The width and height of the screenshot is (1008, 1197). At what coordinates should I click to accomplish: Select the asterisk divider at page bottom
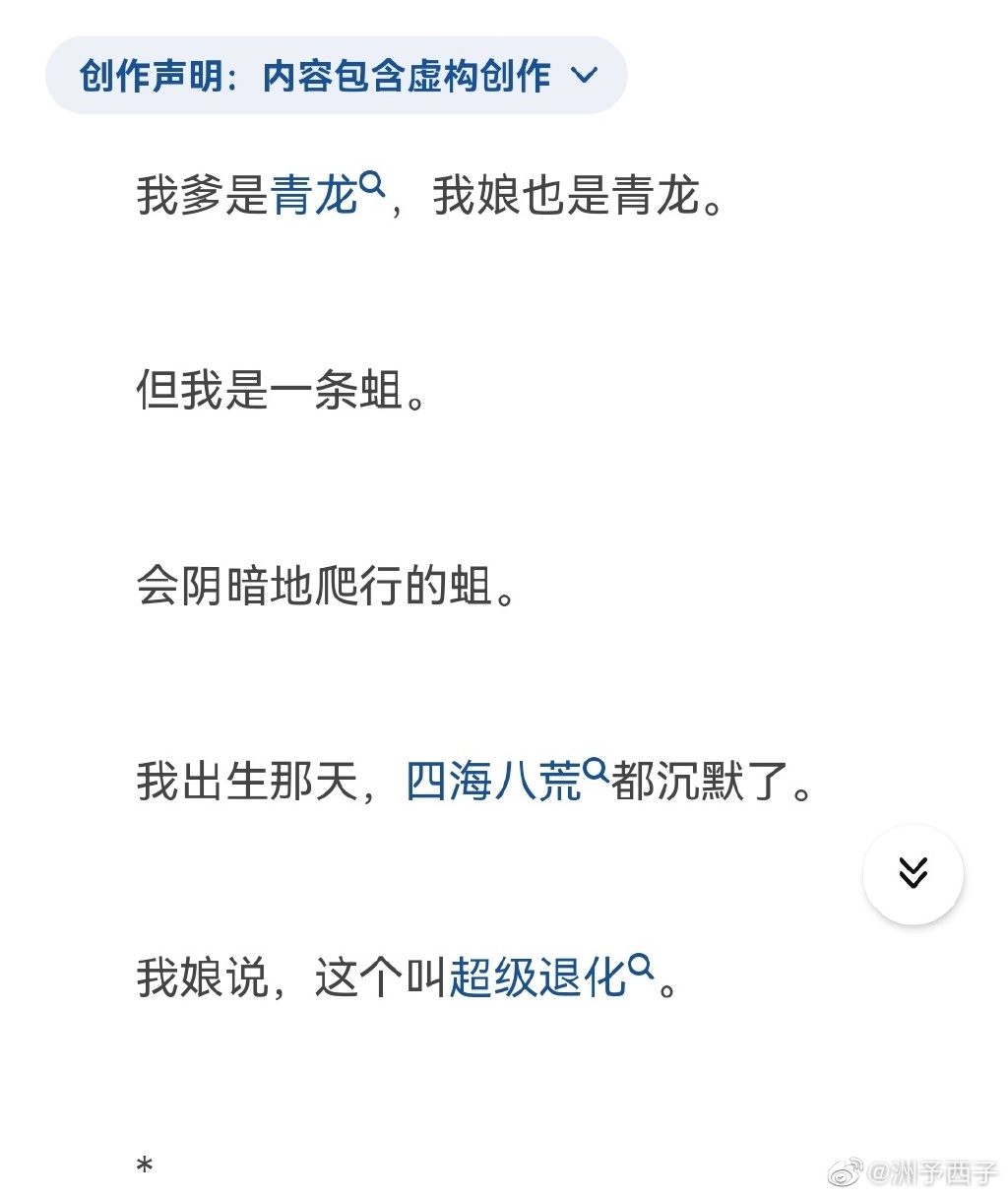[144, 1165]
